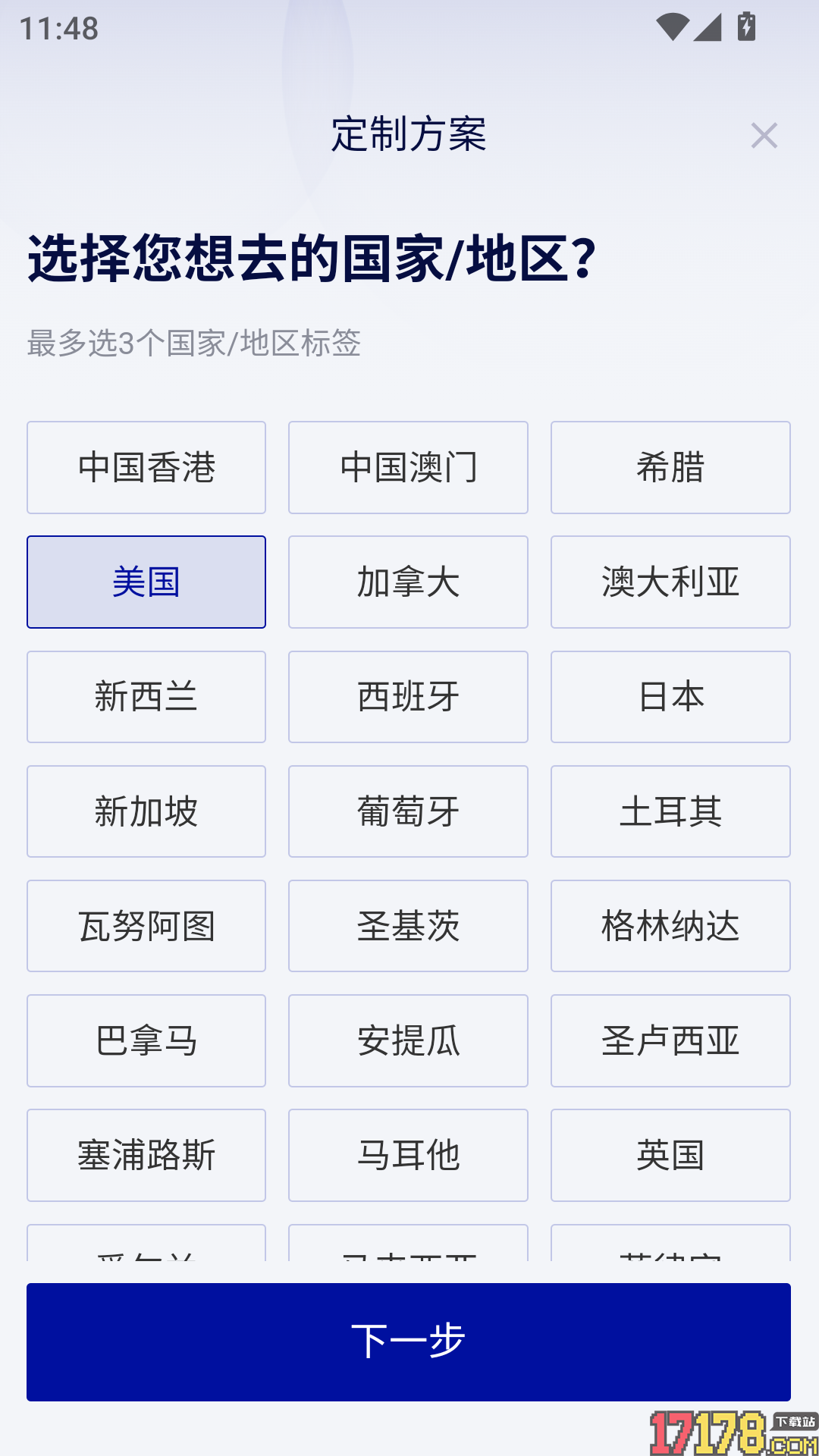Choose the 土耳其 country tag
819x1456 pixels.
coord(670,811)
